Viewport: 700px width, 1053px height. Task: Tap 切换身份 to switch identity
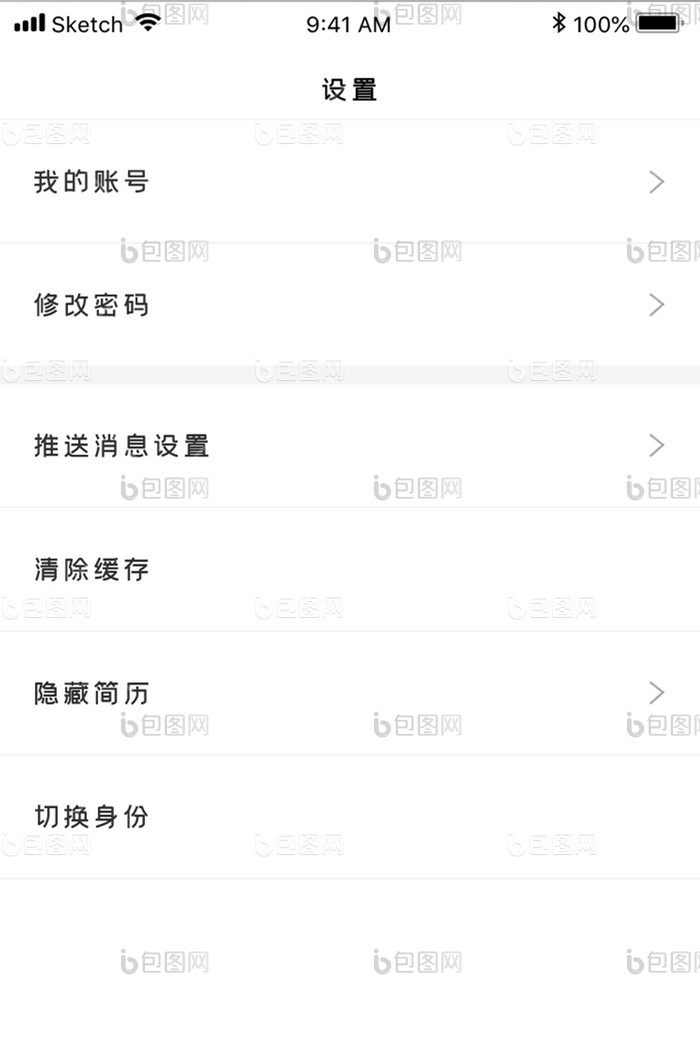92,817
